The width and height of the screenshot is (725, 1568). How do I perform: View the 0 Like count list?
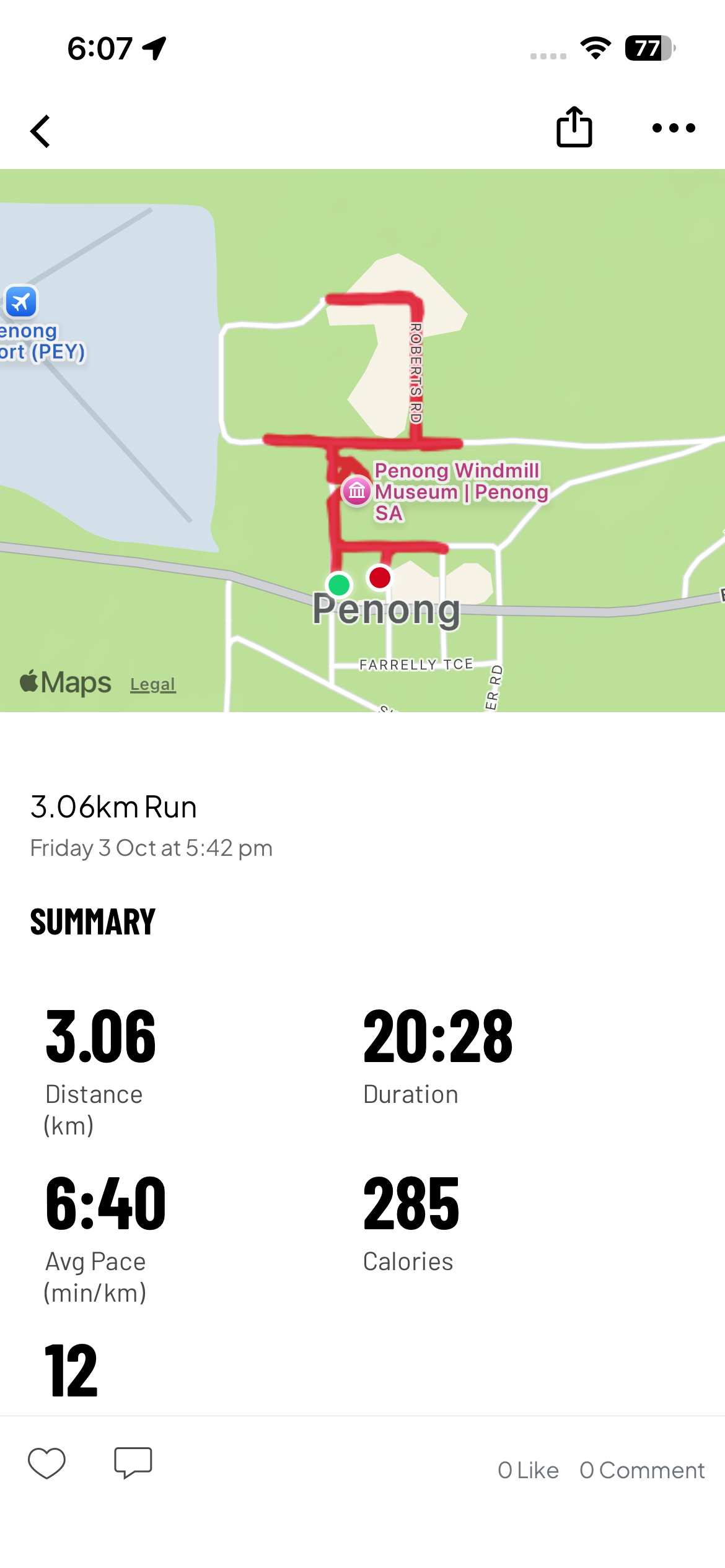(528, 1470)
